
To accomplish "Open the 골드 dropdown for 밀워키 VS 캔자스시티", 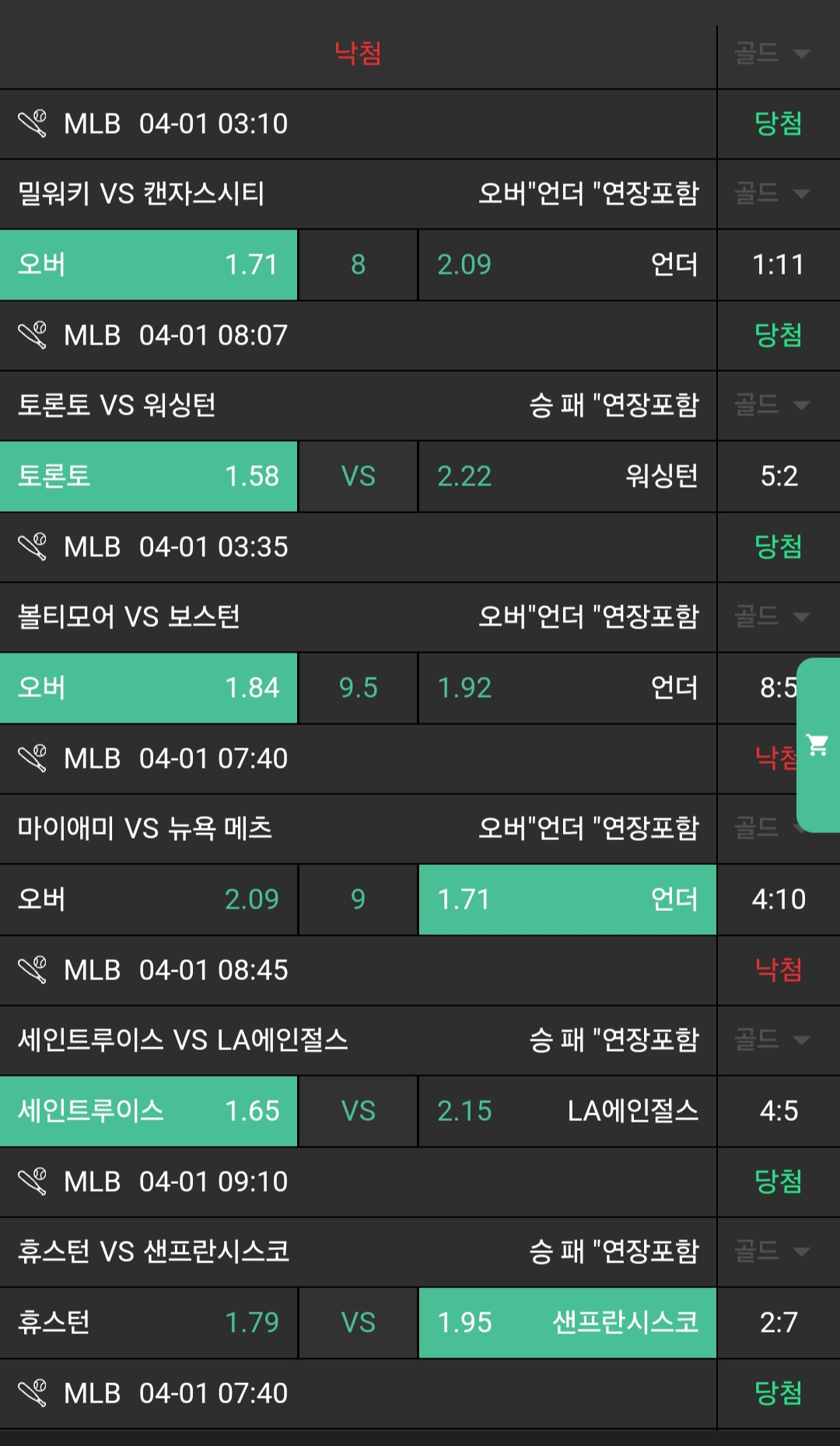I will [772, 193].
